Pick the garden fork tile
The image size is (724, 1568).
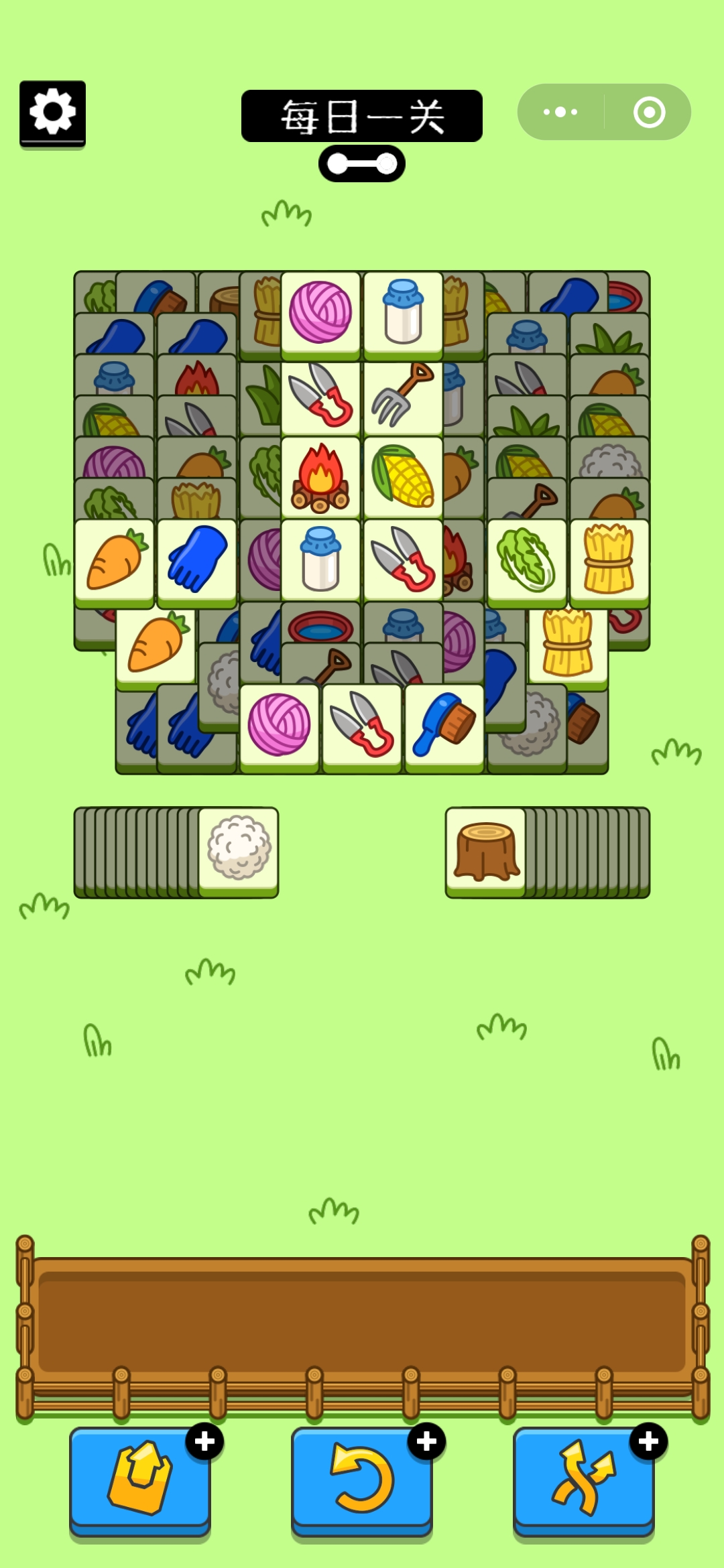click(x=403, y=396)
